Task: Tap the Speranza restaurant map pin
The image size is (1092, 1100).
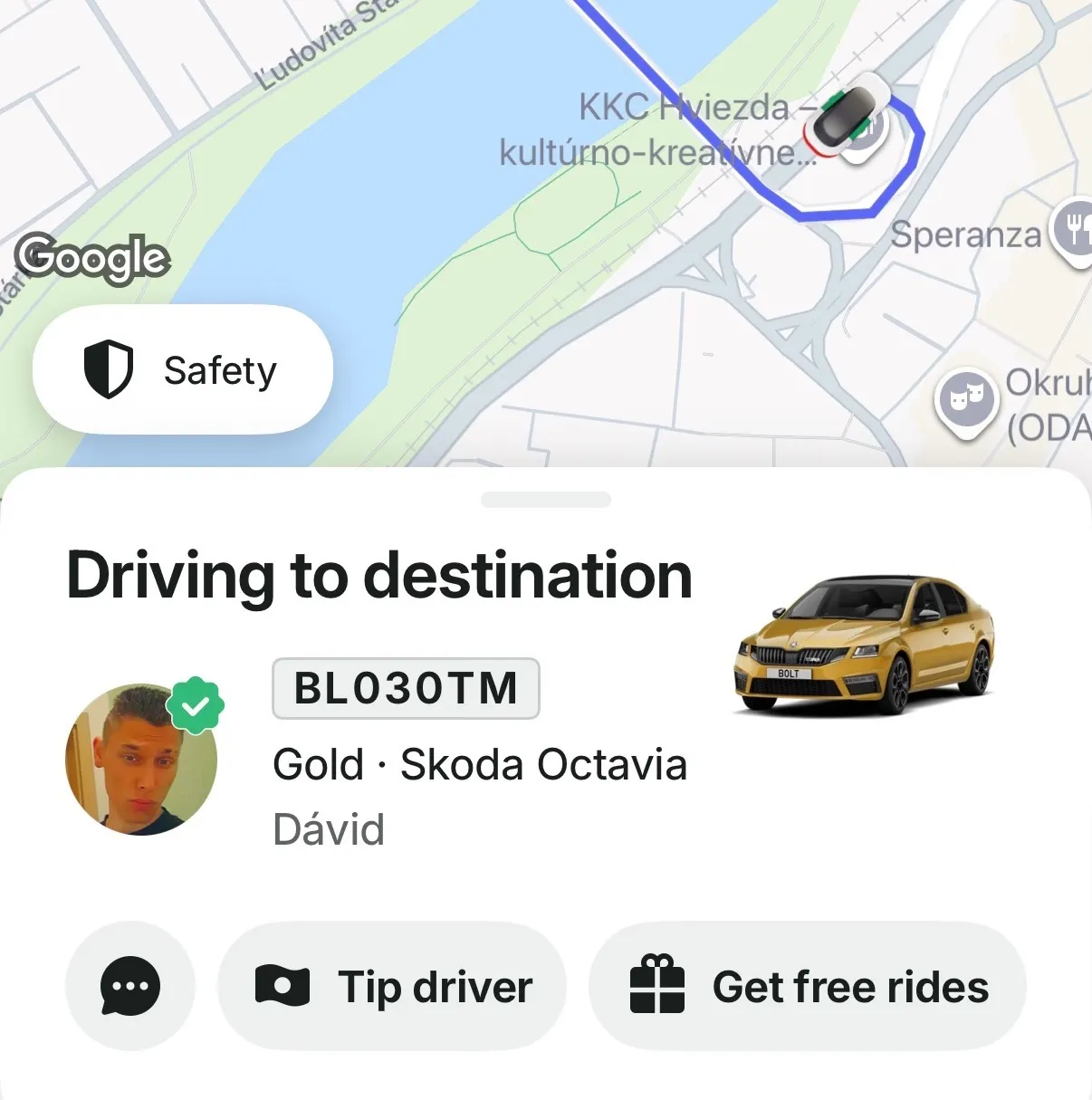Action: pos(1074,230)
